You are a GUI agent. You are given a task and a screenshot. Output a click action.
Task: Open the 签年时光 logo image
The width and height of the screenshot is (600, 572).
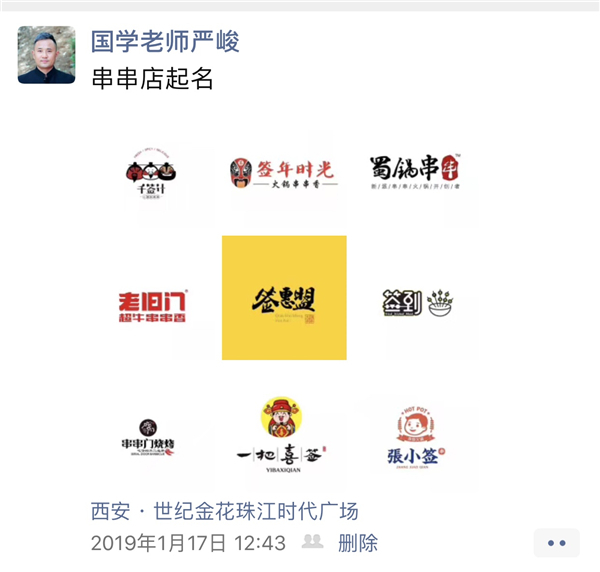pyautogui.click(x=284, y=173)
